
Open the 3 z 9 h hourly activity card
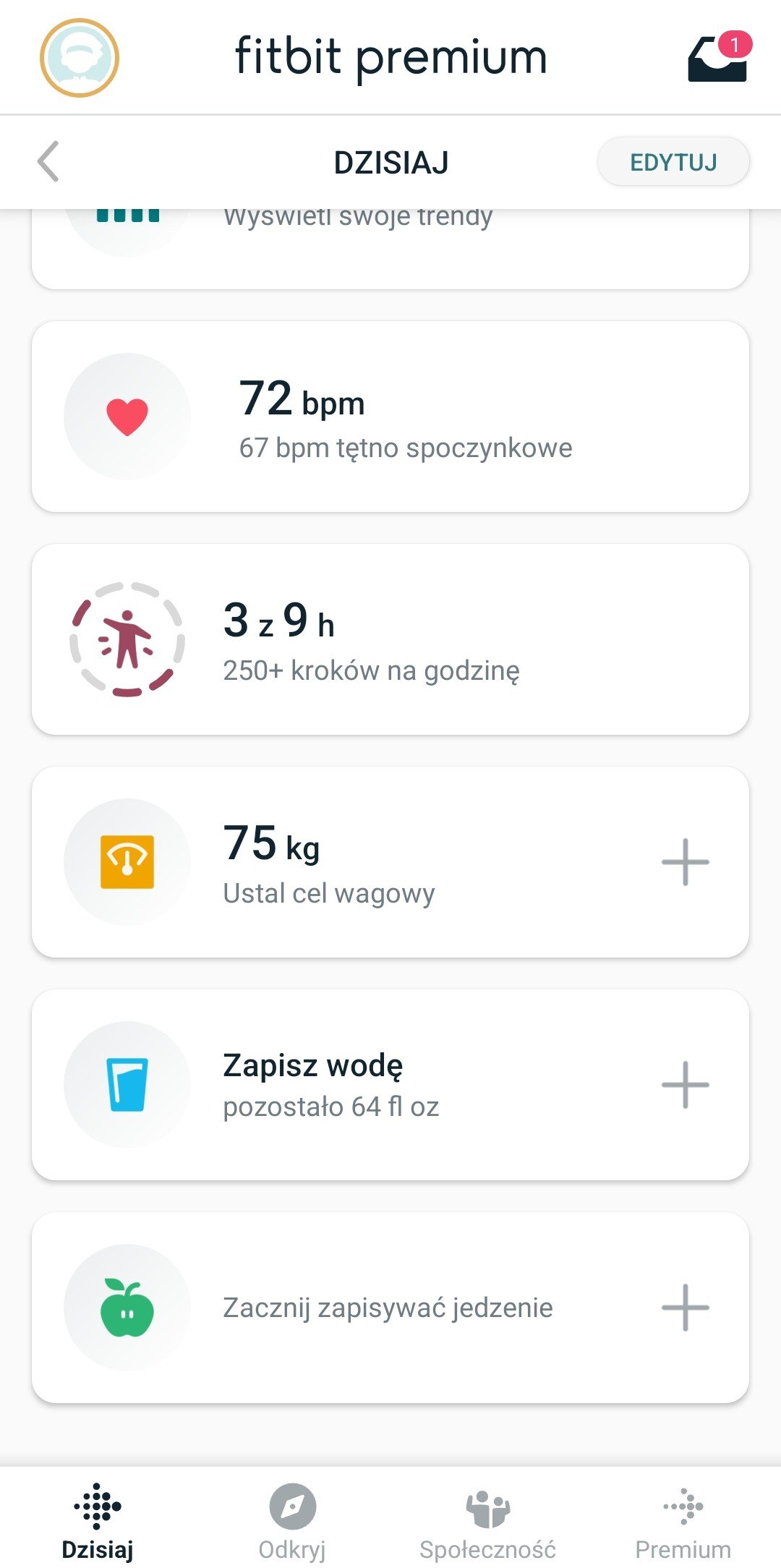pos(390,639)
